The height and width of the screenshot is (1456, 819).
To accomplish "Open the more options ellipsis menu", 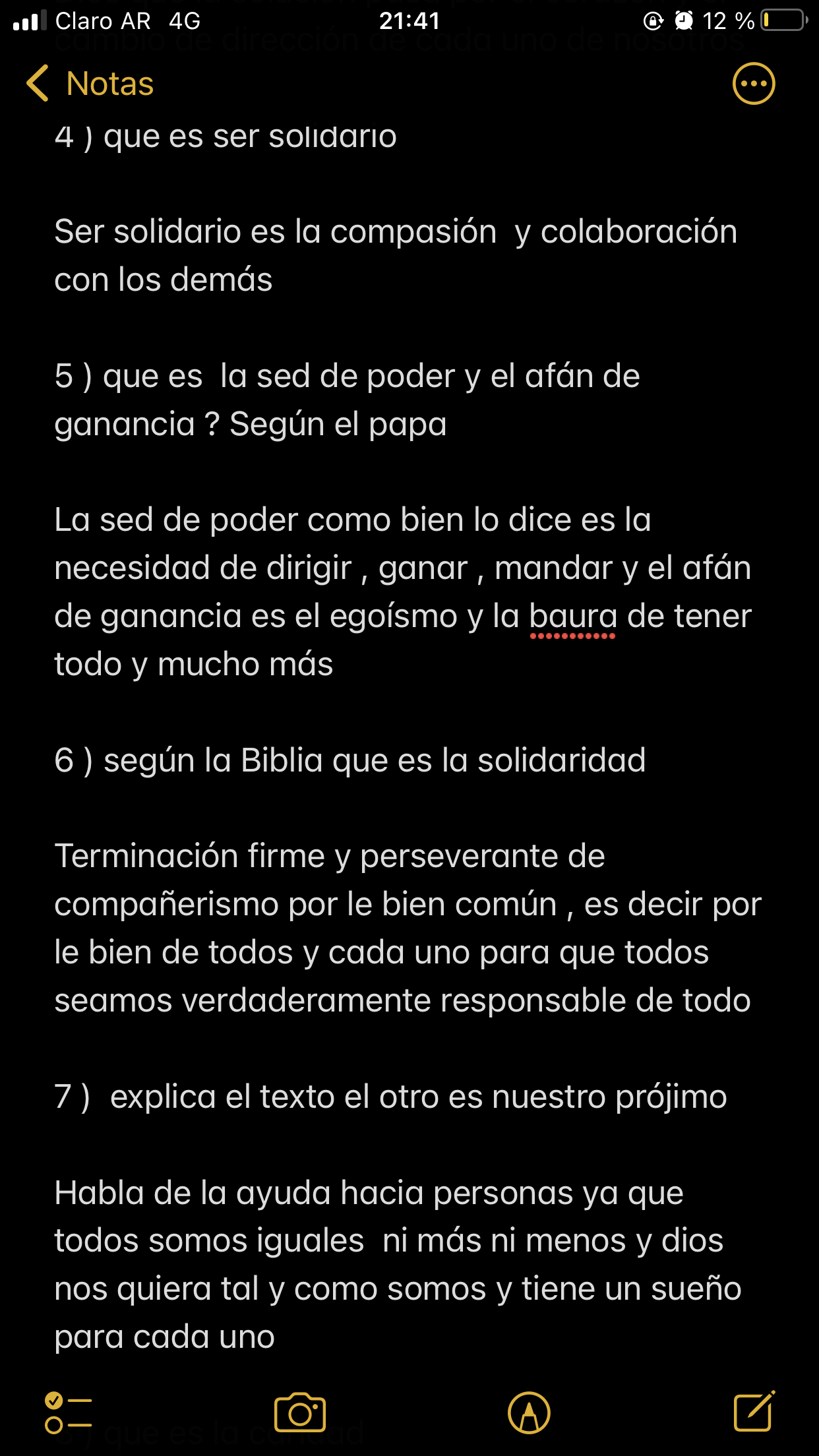I will [753, 84].
